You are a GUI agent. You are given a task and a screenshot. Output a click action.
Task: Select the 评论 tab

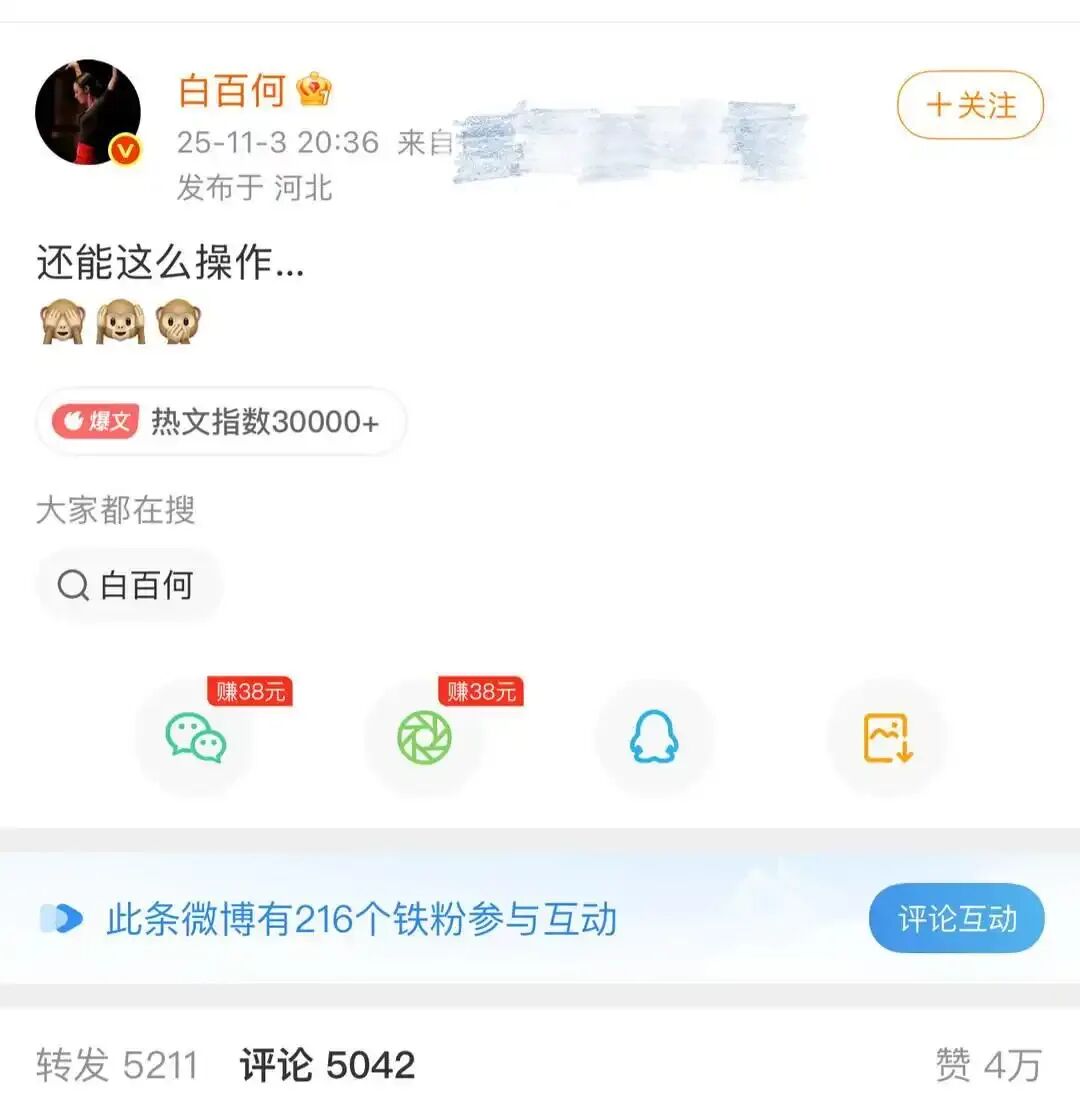pyautogui.click(x=327, y=1065)
